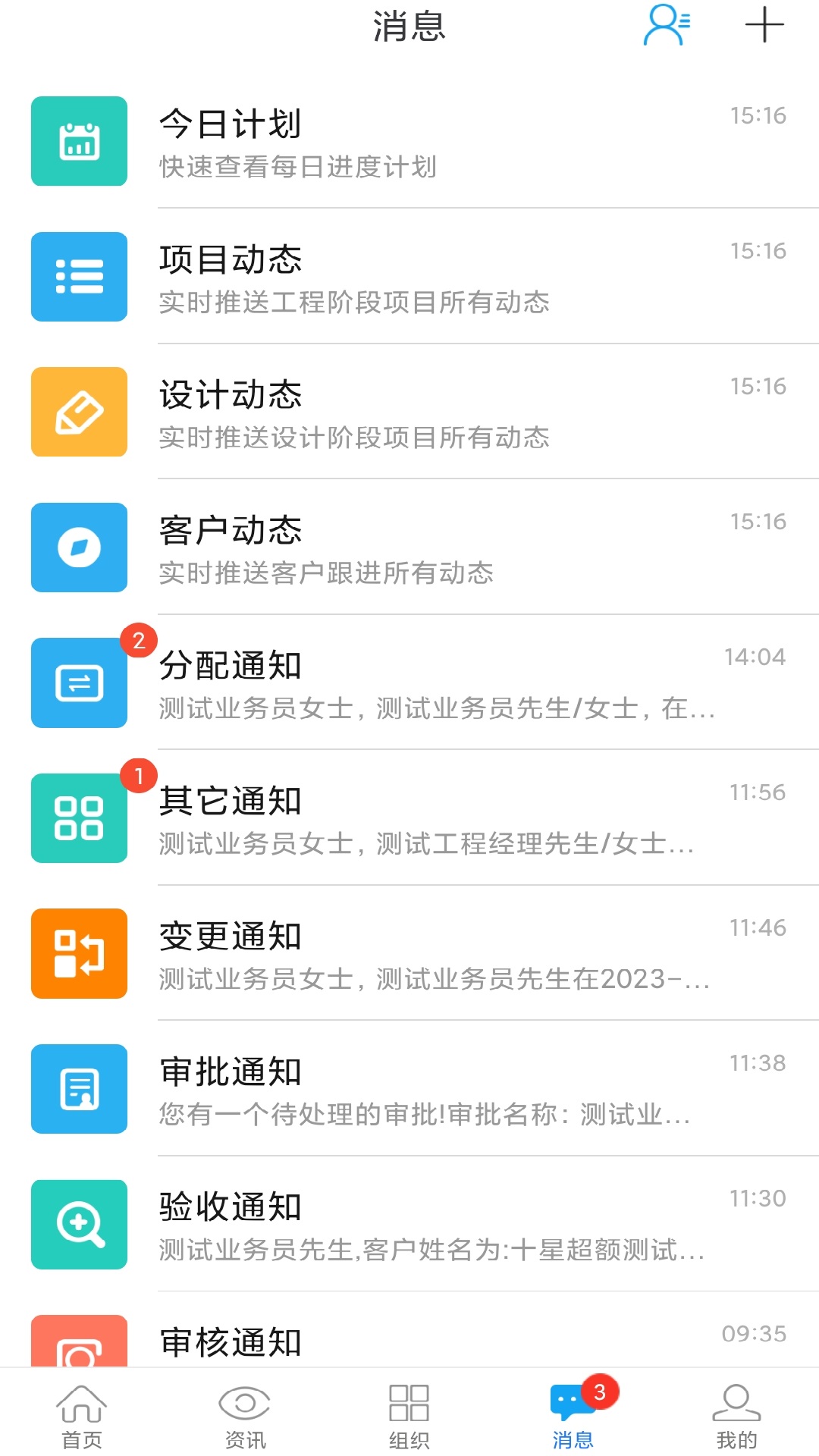Tap the 项目动态 list icon

[79, 277]
